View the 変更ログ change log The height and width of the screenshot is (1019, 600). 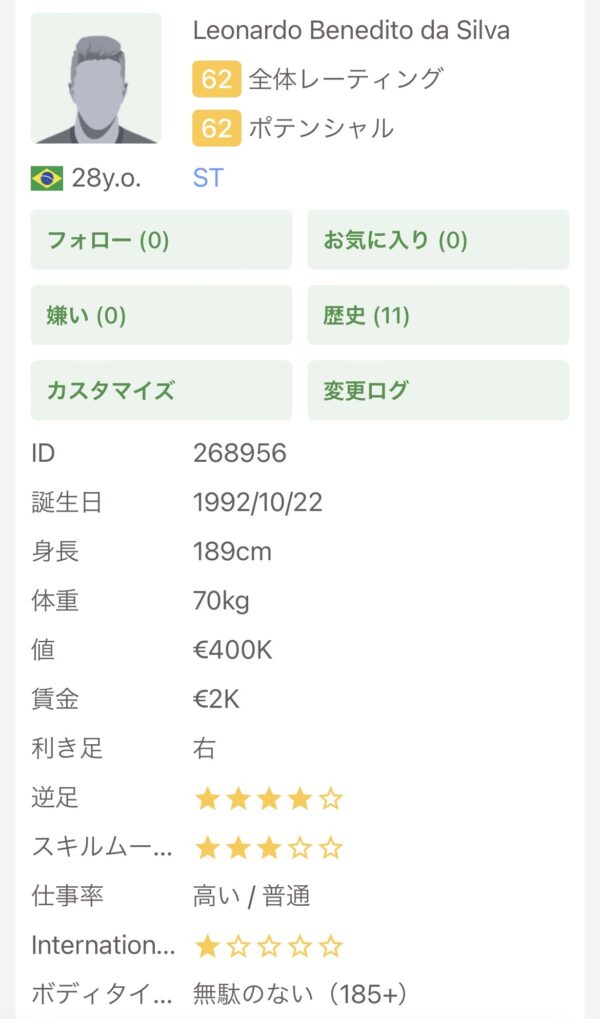point(438,390)
